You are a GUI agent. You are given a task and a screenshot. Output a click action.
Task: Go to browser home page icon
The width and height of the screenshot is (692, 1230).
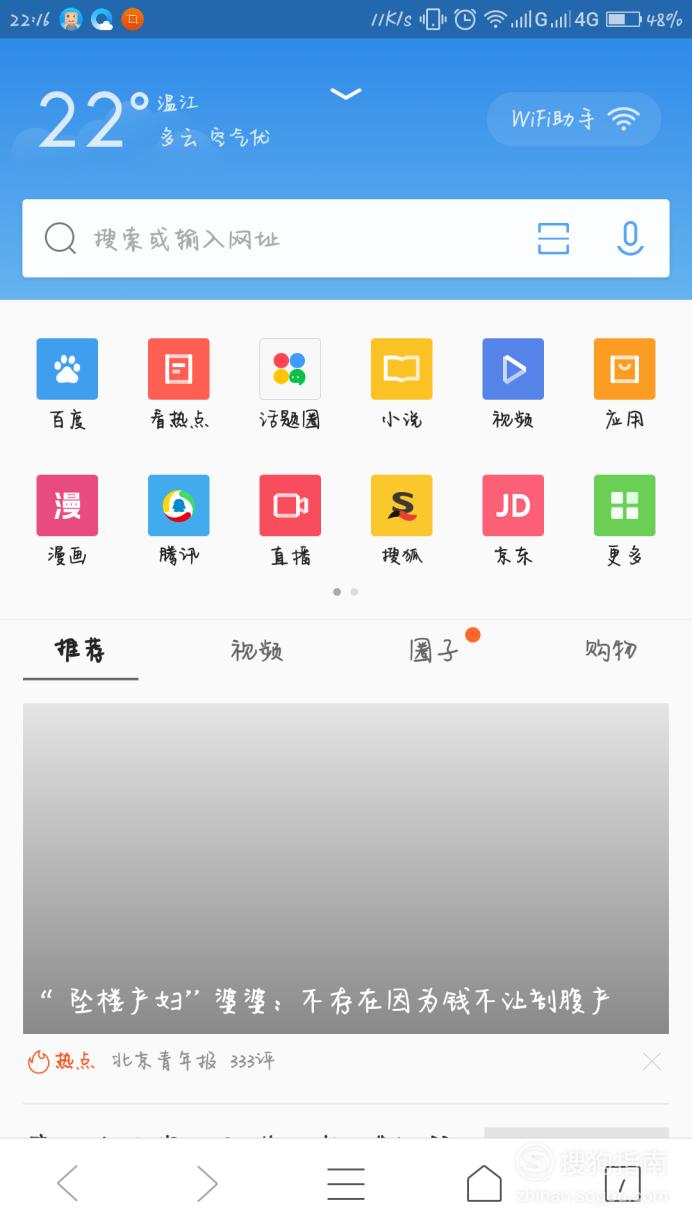tap(484, 1184)
